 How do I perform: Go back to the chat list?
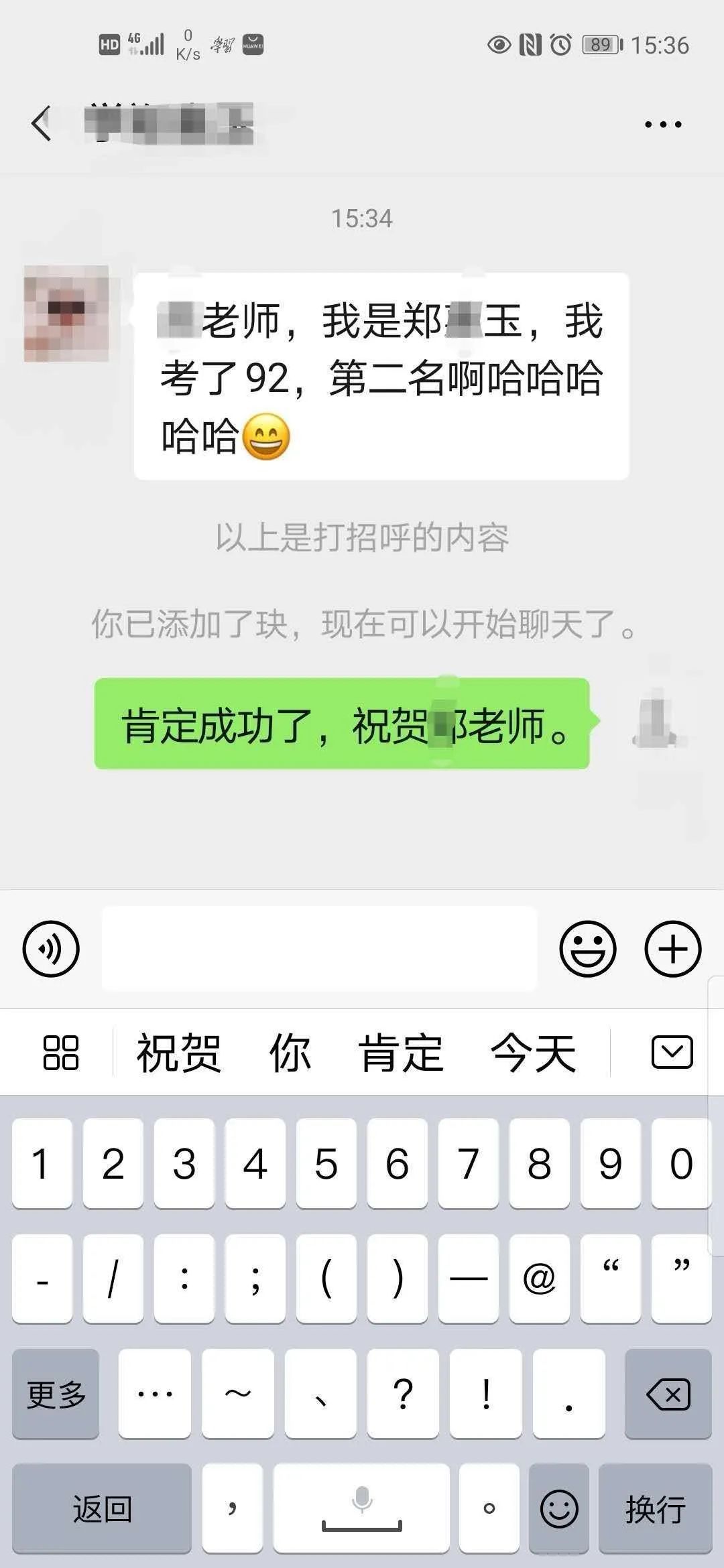(42, 124)
